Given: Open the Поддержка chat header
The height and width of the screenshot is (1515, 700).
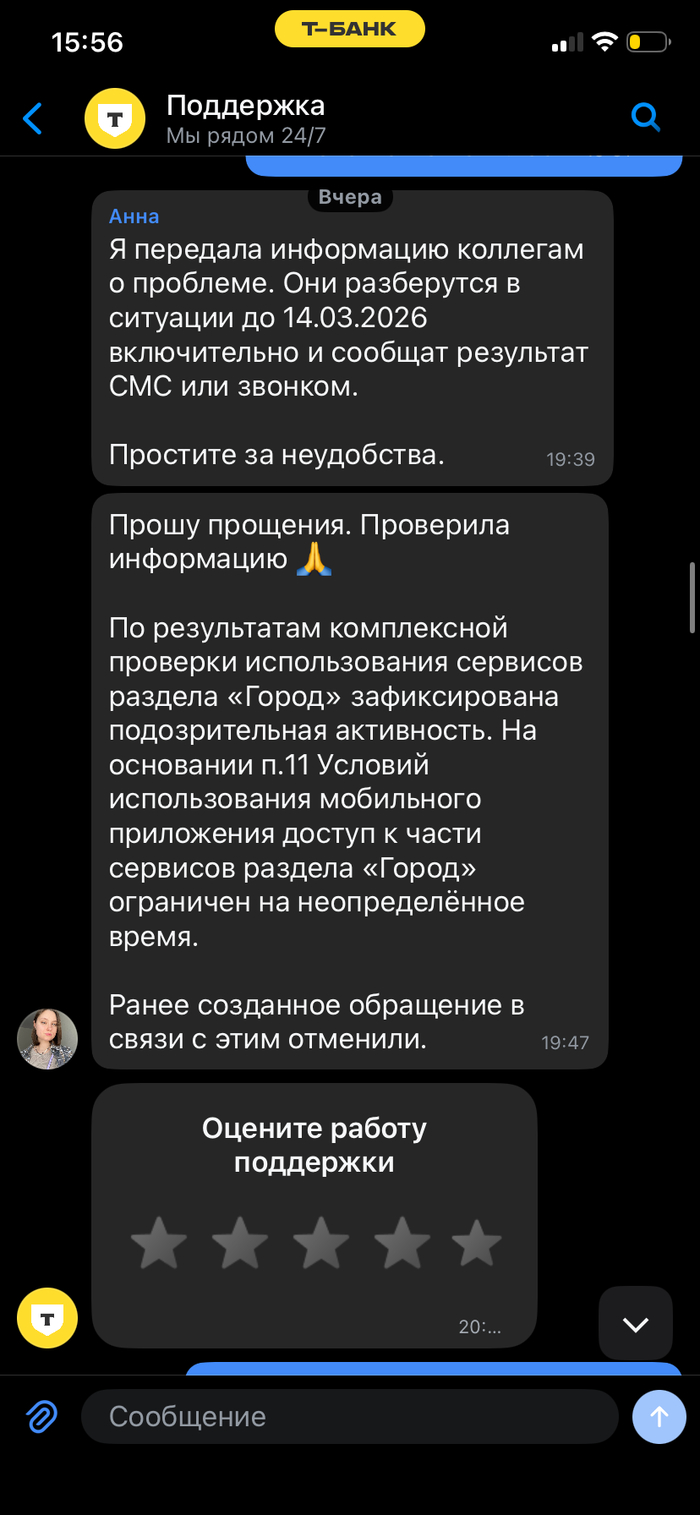Looking at the screenshot, I should (245, 118).
